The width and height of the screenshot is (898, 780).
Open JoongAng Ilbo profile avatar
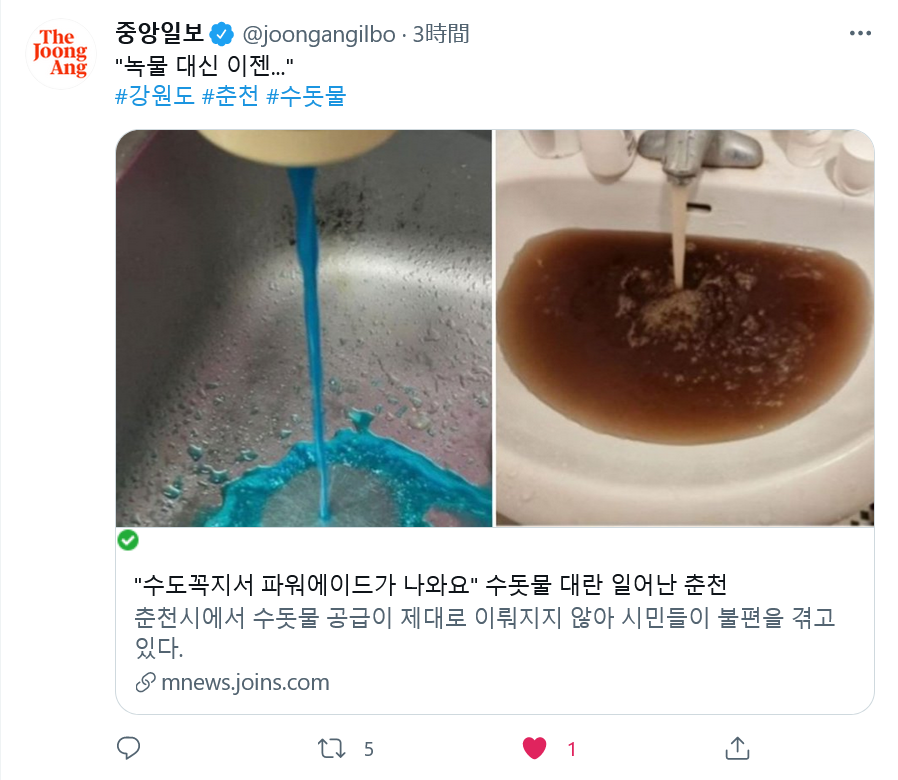tap(60, 54)
